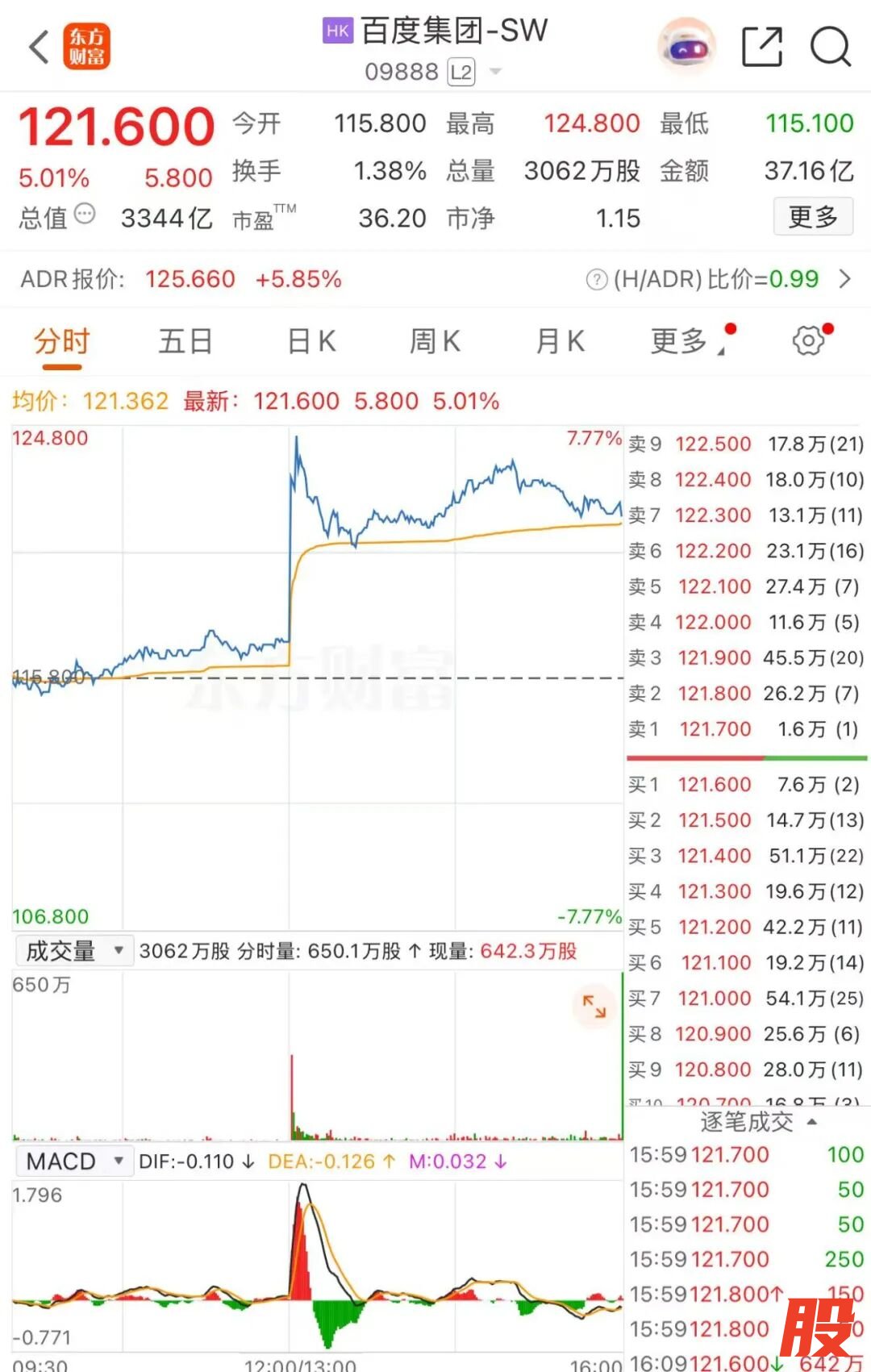Expand the chart to full screen
The height and width of the screenshot is (1372, 871).
coord(594,1007)
